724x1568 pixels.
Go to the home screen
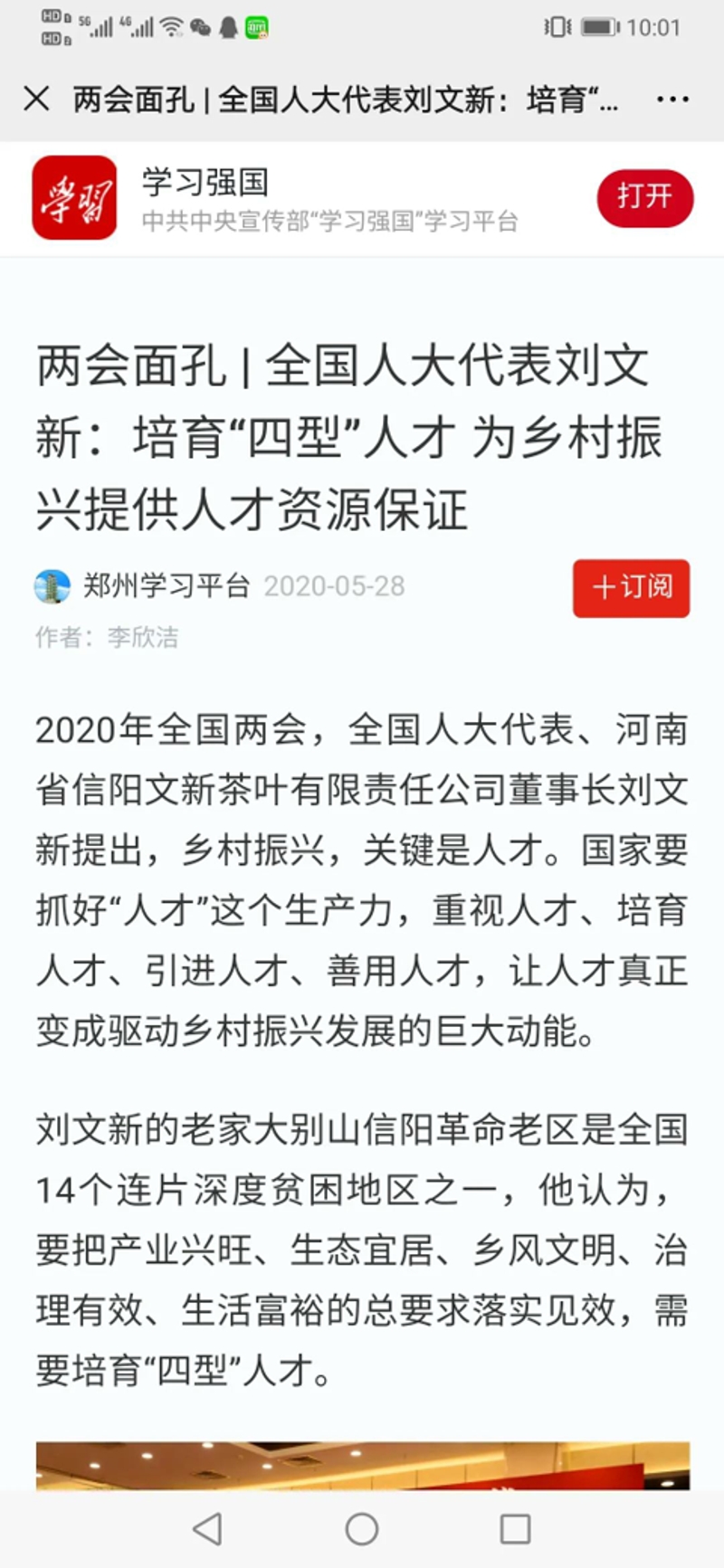[x=362, y=1529]
